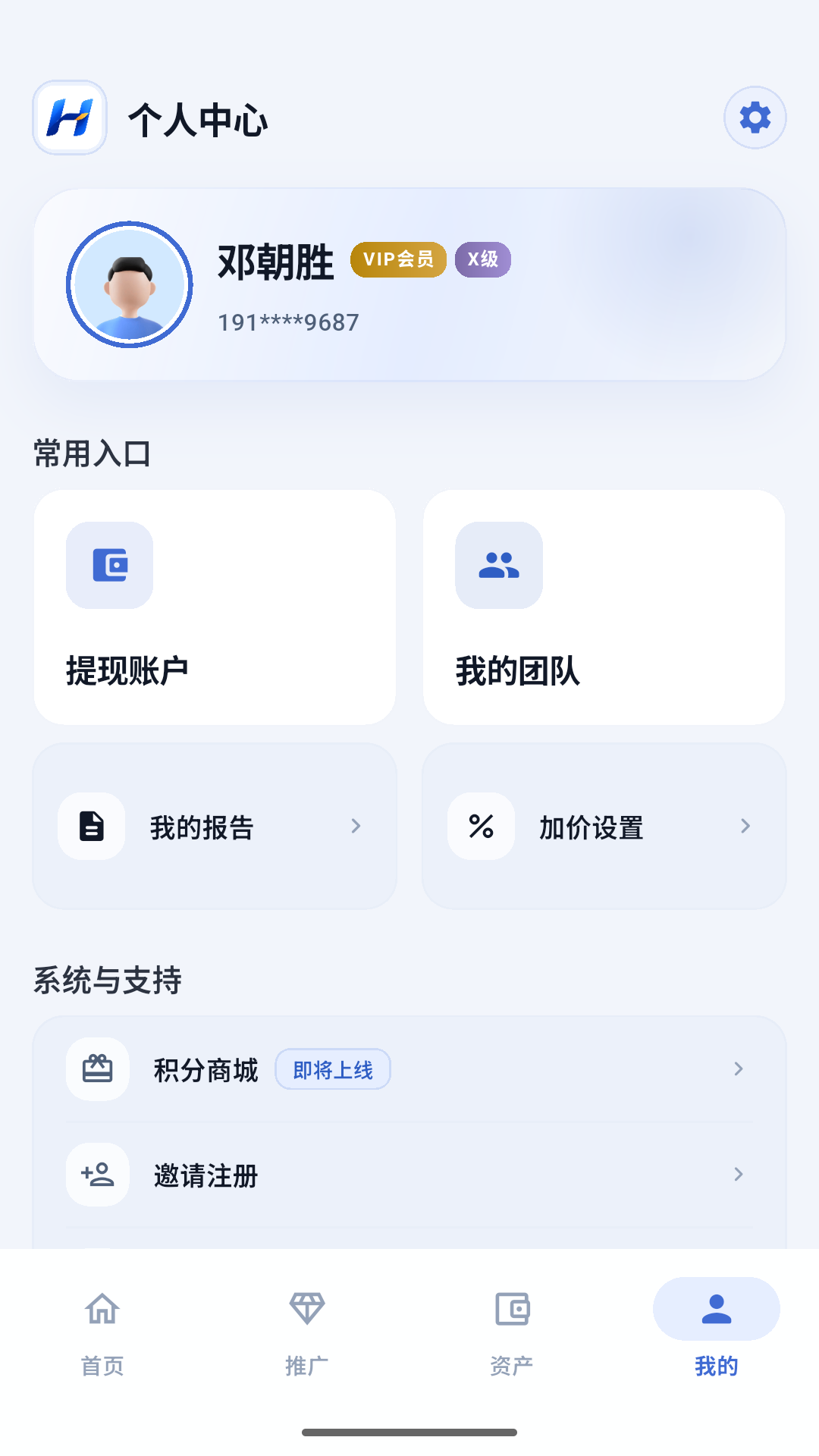
Task: Open settings via the gear icon
Action: pos(754,118)
